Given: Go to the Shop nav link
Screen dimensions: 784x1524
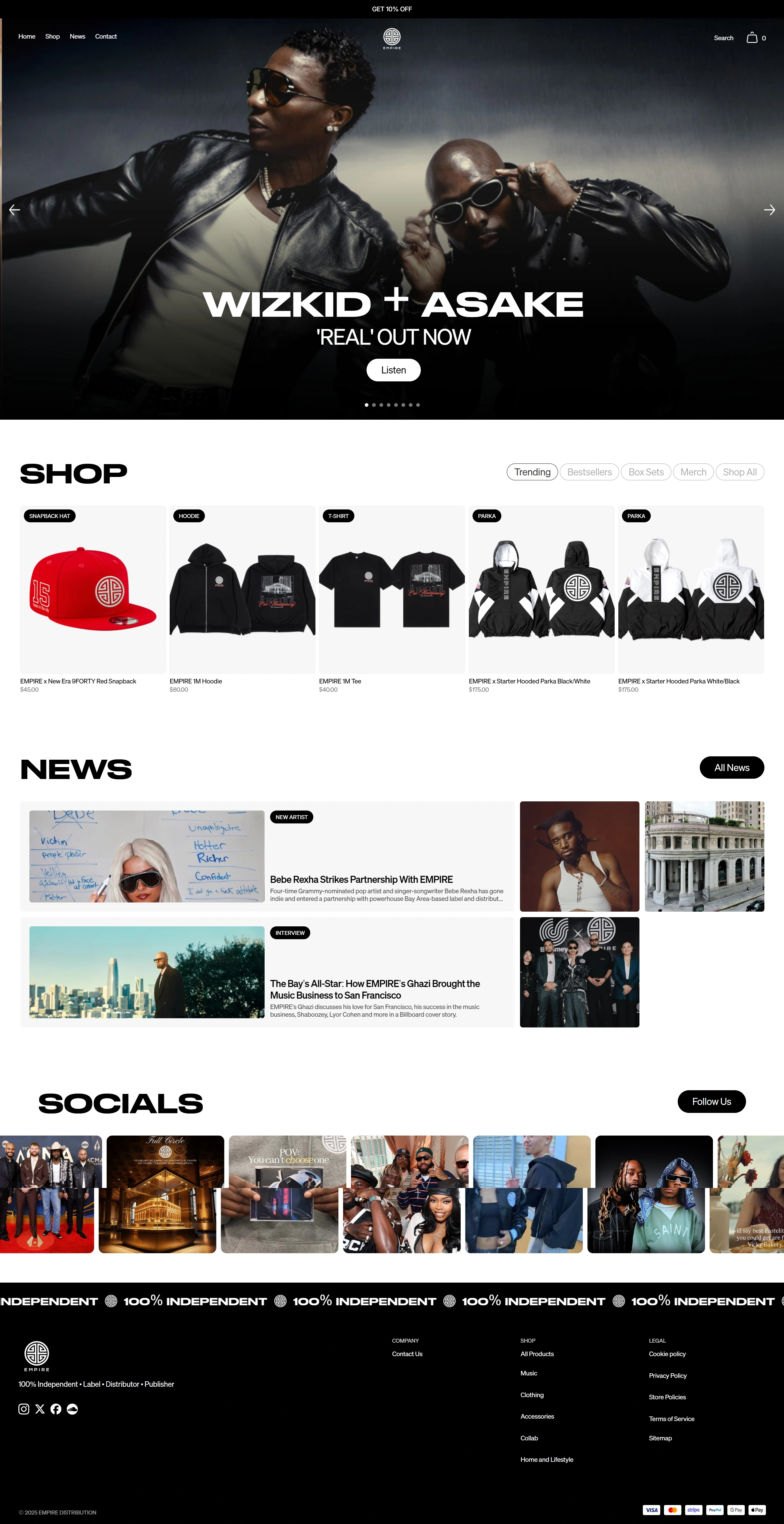Looking at the screenshot, I should pos(53,37).
